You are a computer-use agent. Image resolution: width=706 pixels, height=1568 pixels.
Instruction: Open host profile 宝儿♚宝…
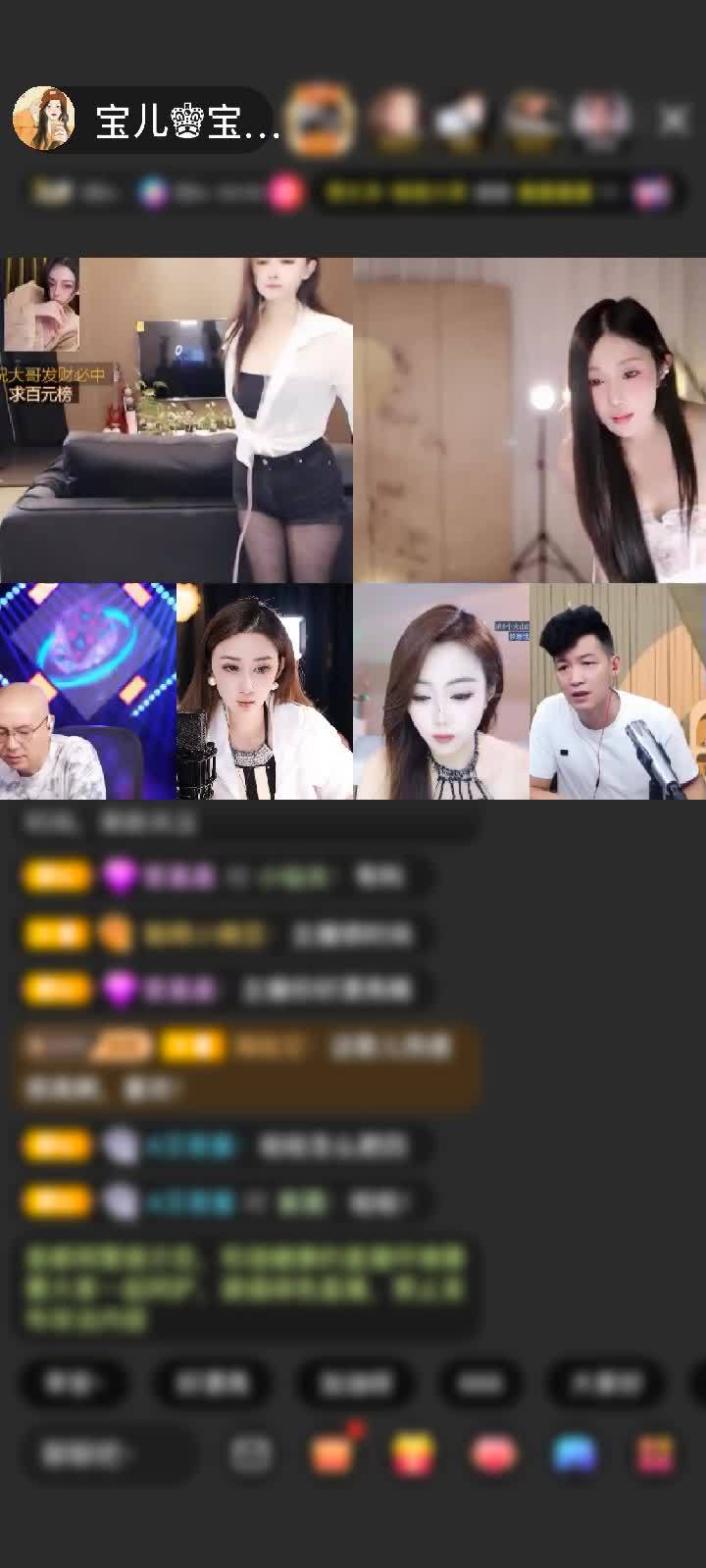click(147, 120)
